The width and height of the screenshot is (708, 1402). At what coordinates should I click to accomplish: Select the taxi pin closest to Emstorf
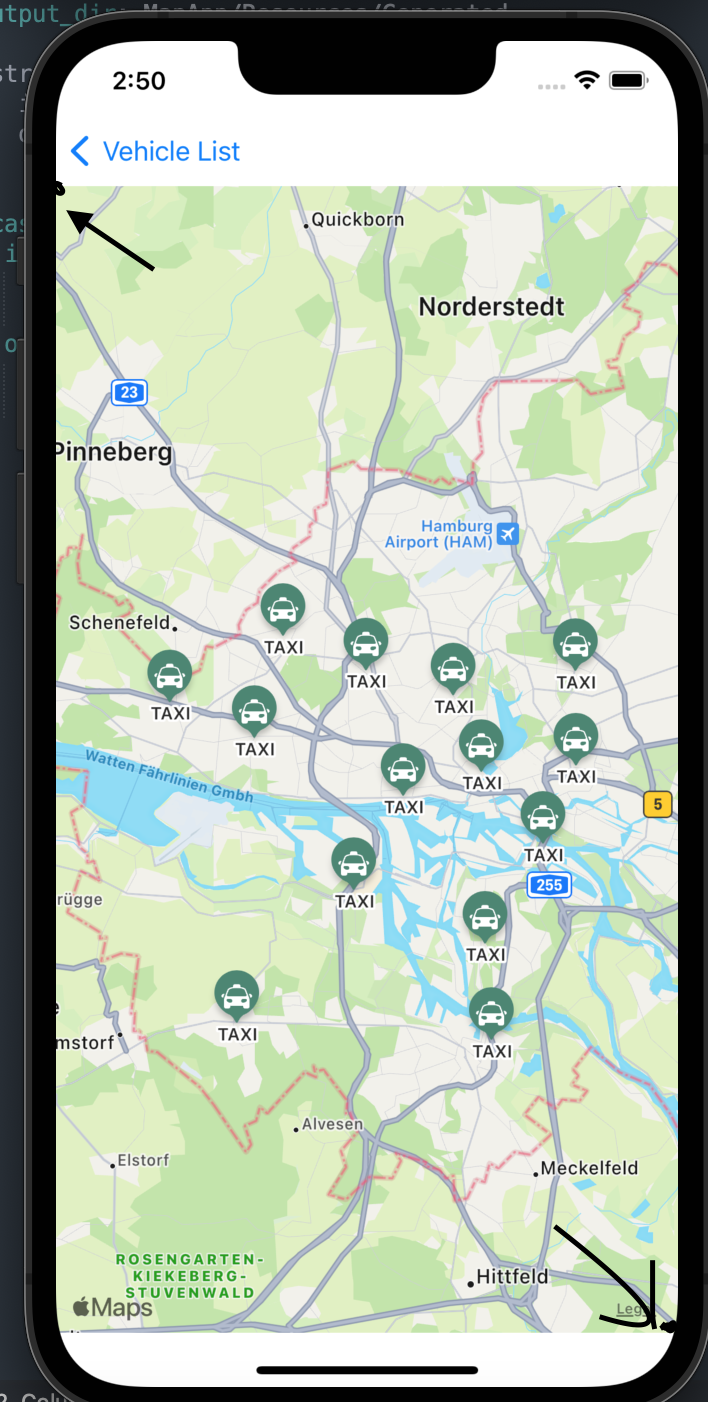pyautogui.click(x=237, y=994)
